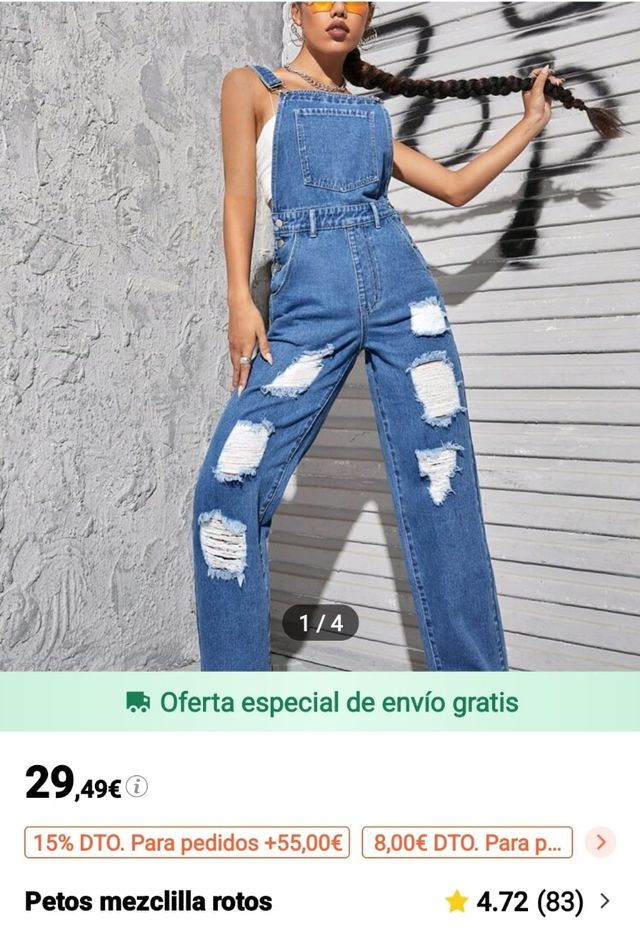640x933 pixels.
Task: Show price info next to 29,49€
Action: coord(137,787)
